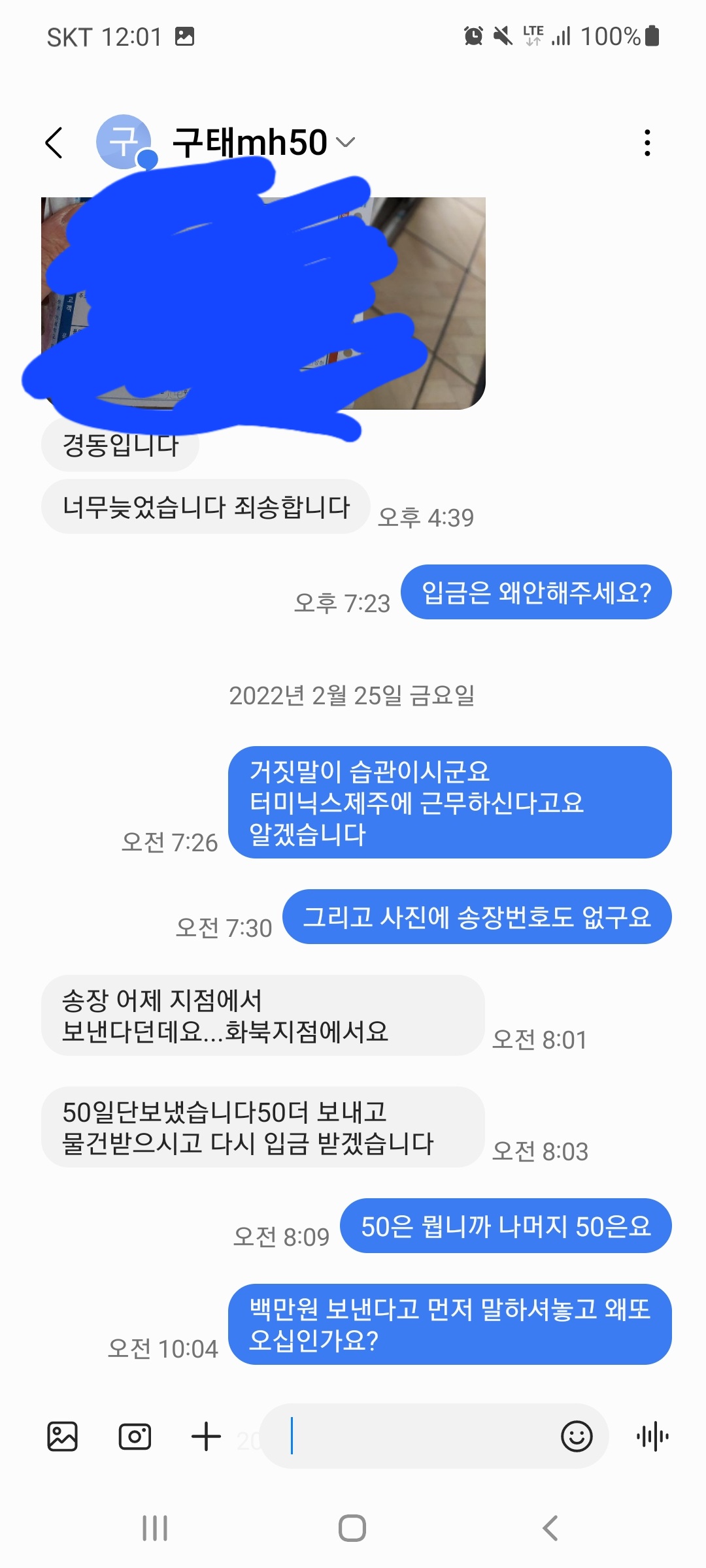
Task: Return to the home screen
Action: [352, 1528]
